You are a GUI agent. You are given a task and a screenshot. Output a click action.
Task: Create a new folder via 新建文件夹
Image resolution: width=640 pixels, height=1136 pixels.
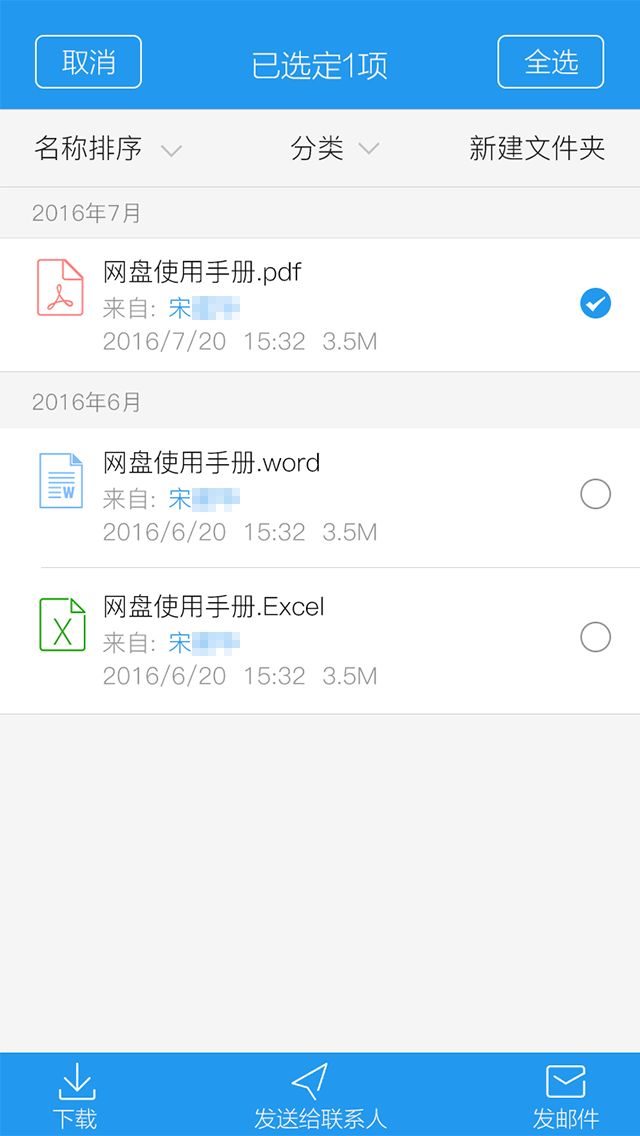[537, 149]
